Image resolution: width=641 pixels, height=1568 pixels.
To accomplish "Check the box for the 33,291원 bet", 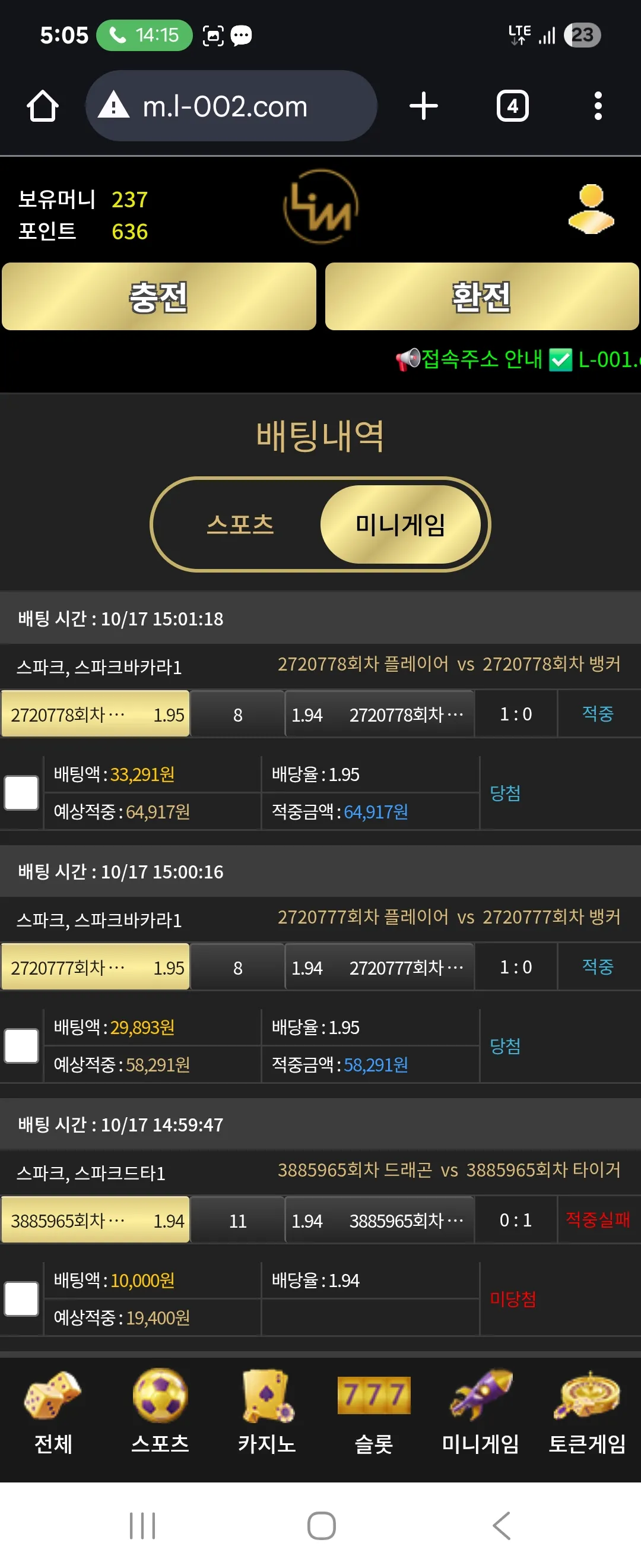I will point(21,792).
